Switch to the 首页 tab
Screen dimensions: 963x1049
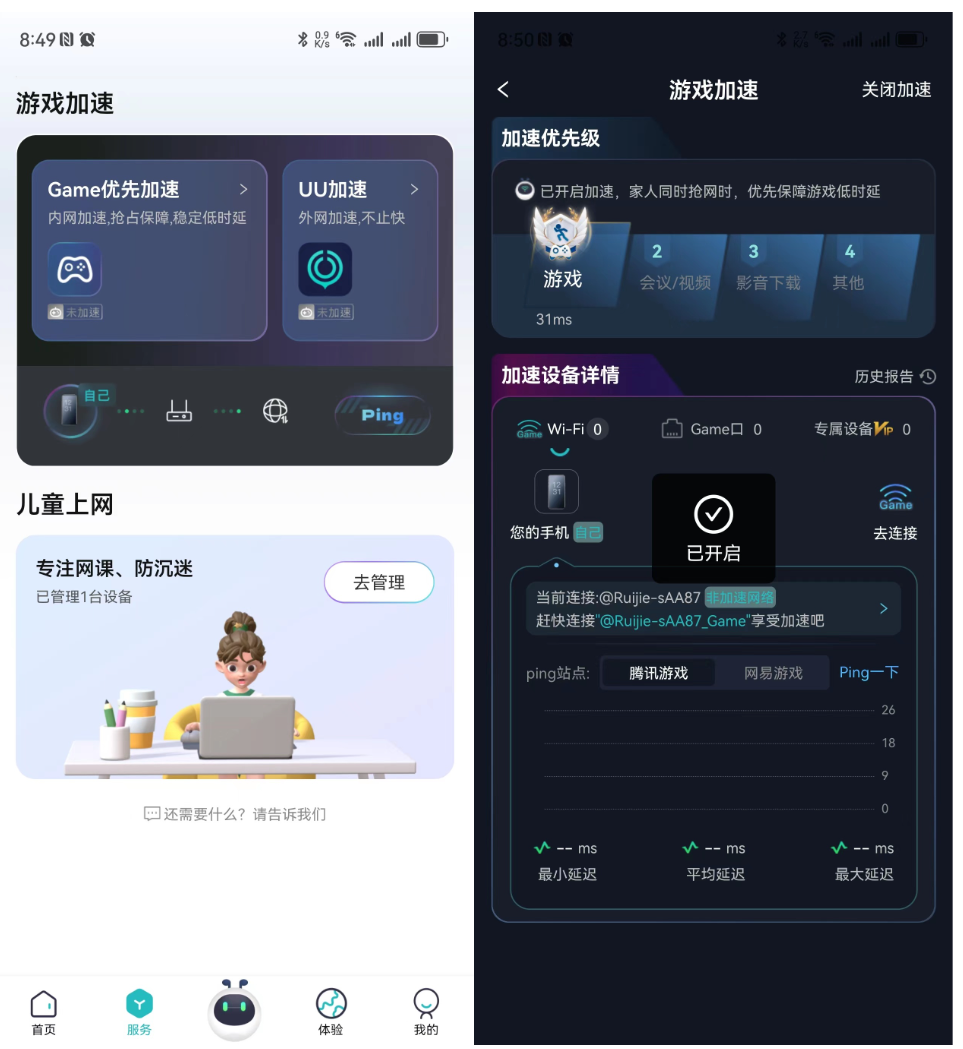[44, 1011]
